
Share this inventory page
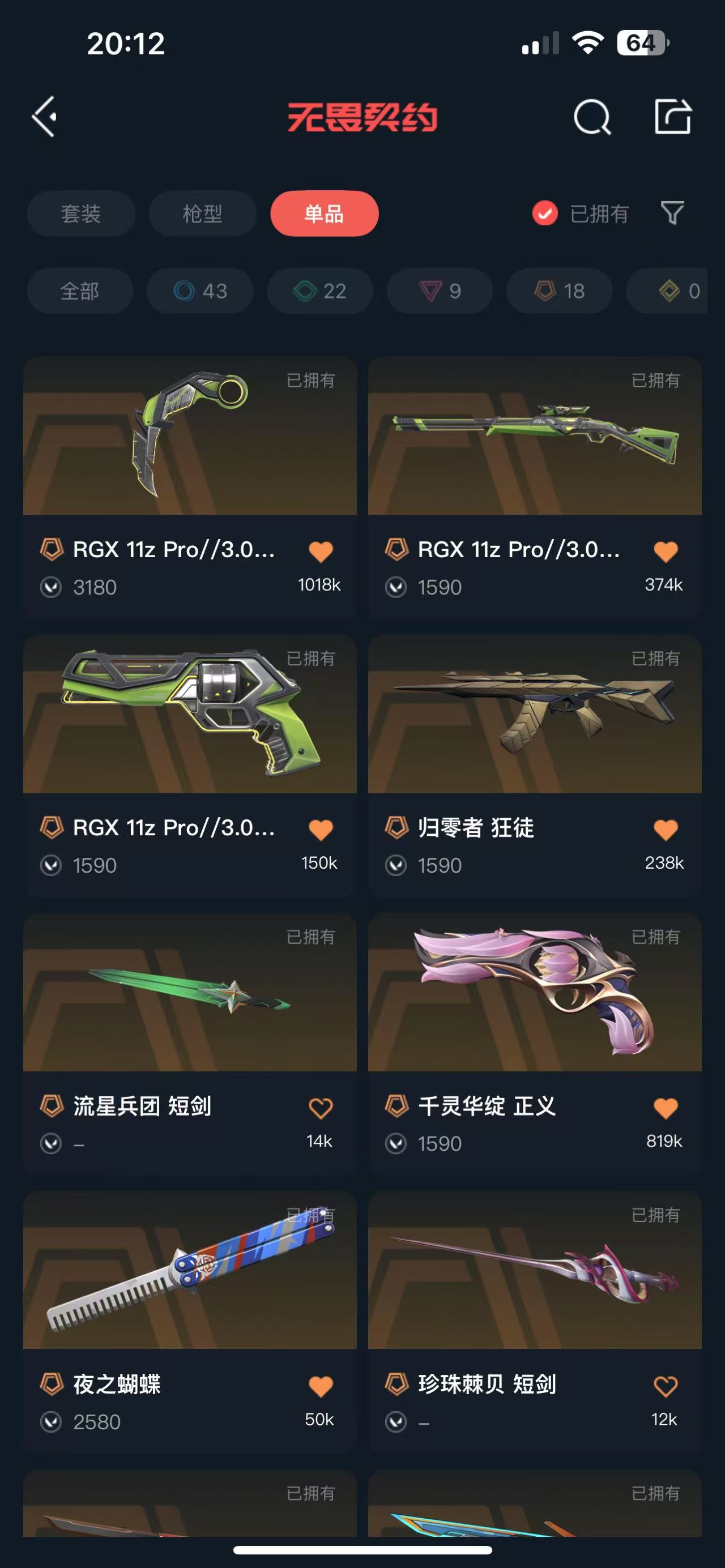pyautogui.click(x=673, y=116)
